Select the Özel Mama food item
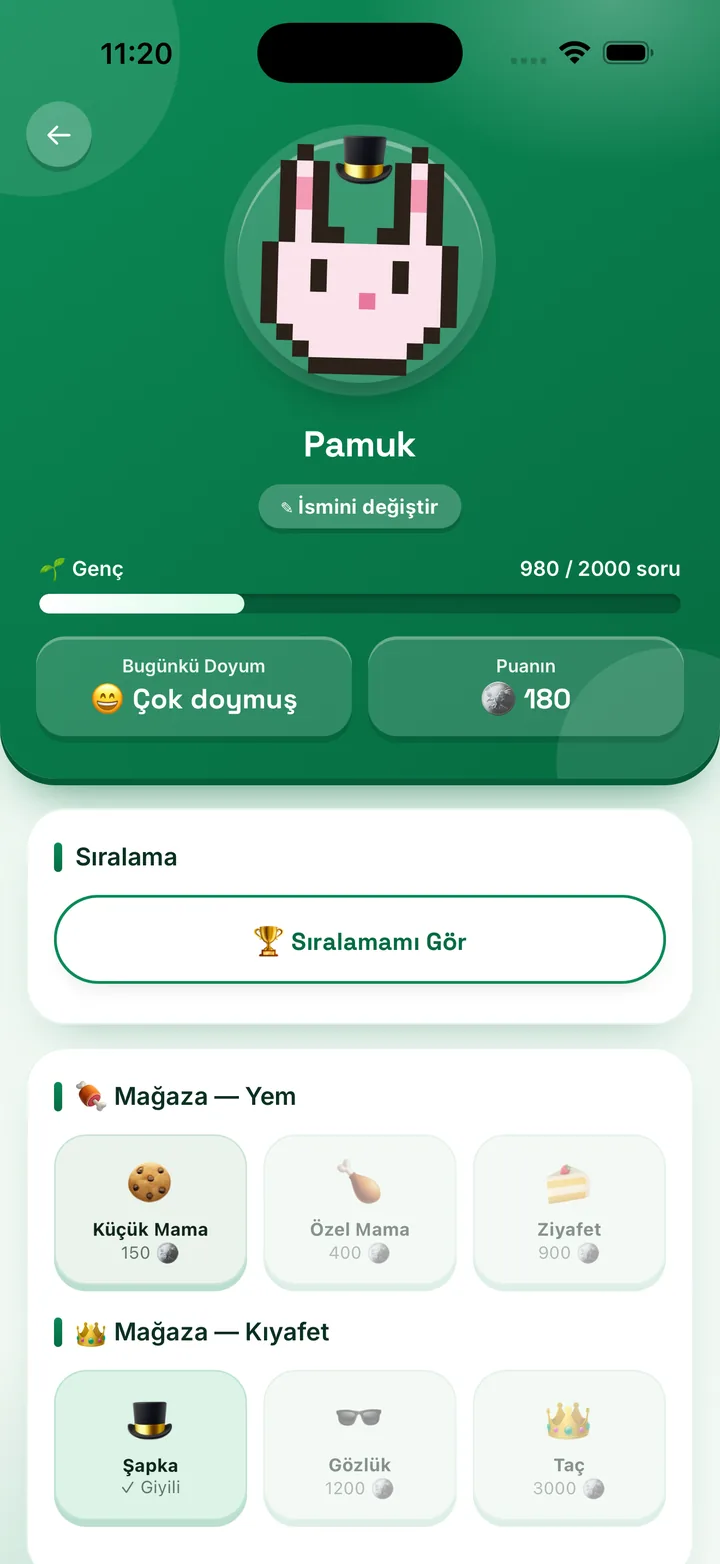The width and height of the screenshot is (720, 1564). point(360,1211)
